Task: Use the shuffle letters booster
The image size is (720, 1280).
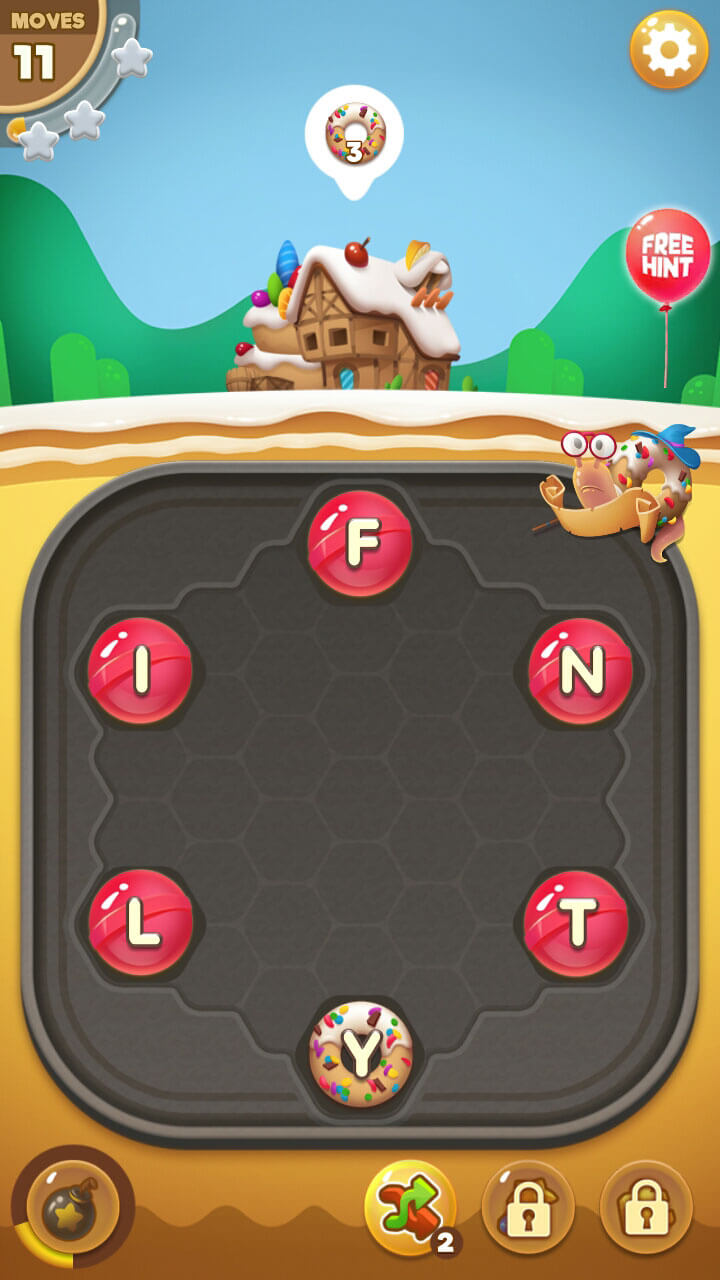Action: [x=411, y=1207]
